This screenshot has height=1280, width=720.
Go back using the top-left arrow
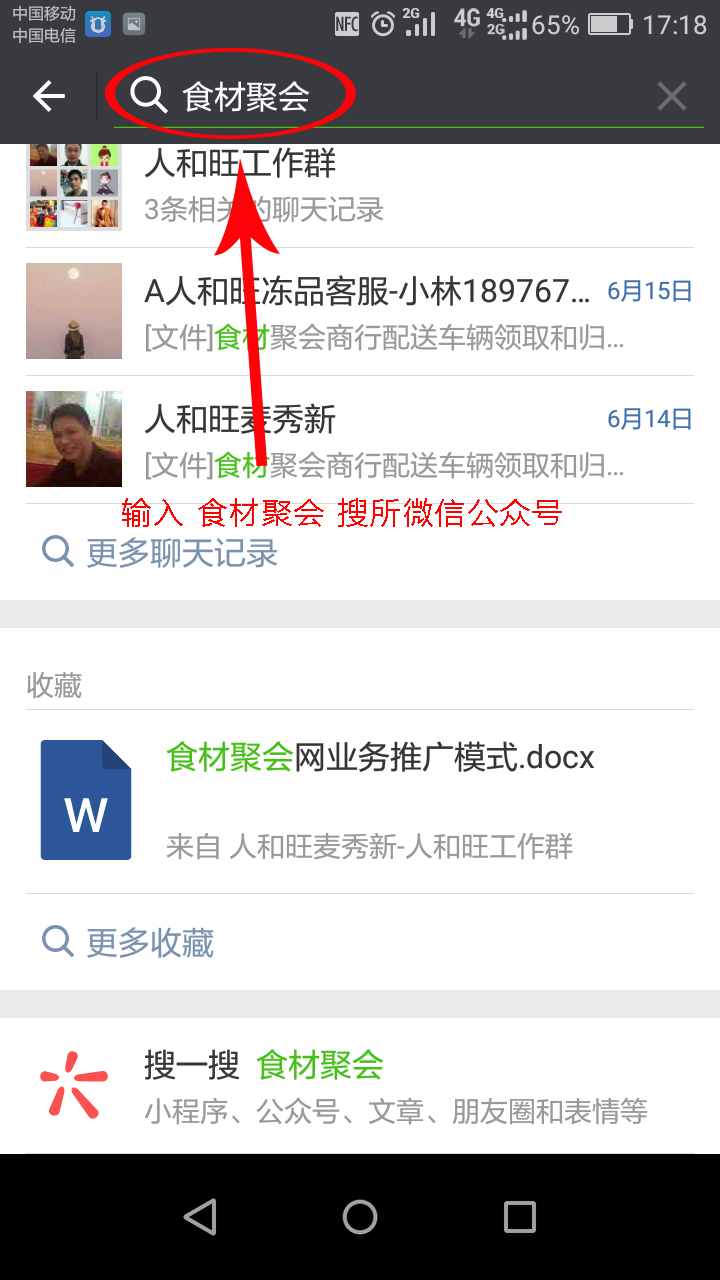48,96
